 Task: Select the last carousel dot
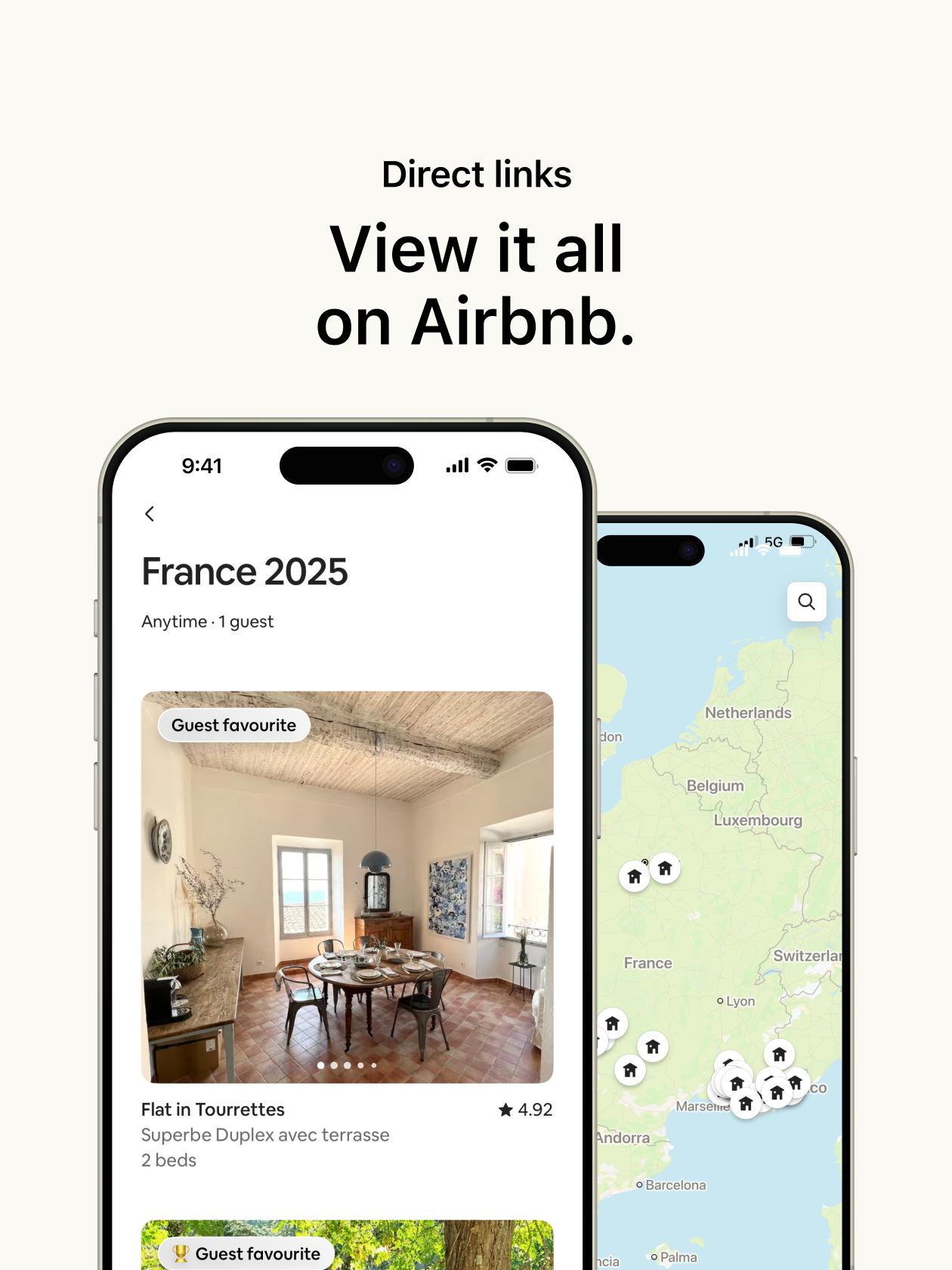click(373, 1065)
